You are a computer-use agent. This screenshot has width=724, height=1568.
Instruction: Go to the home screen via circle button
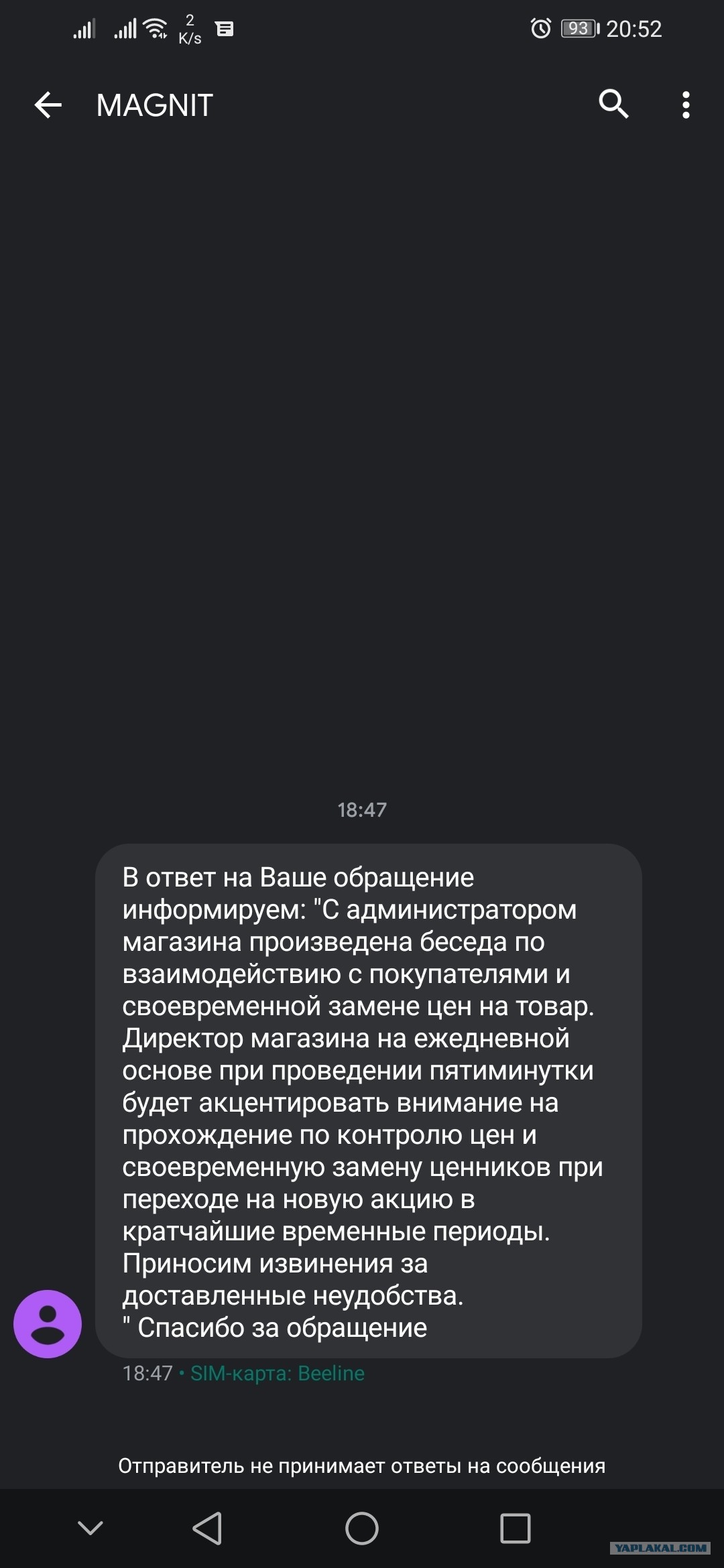pos(362,1528)
